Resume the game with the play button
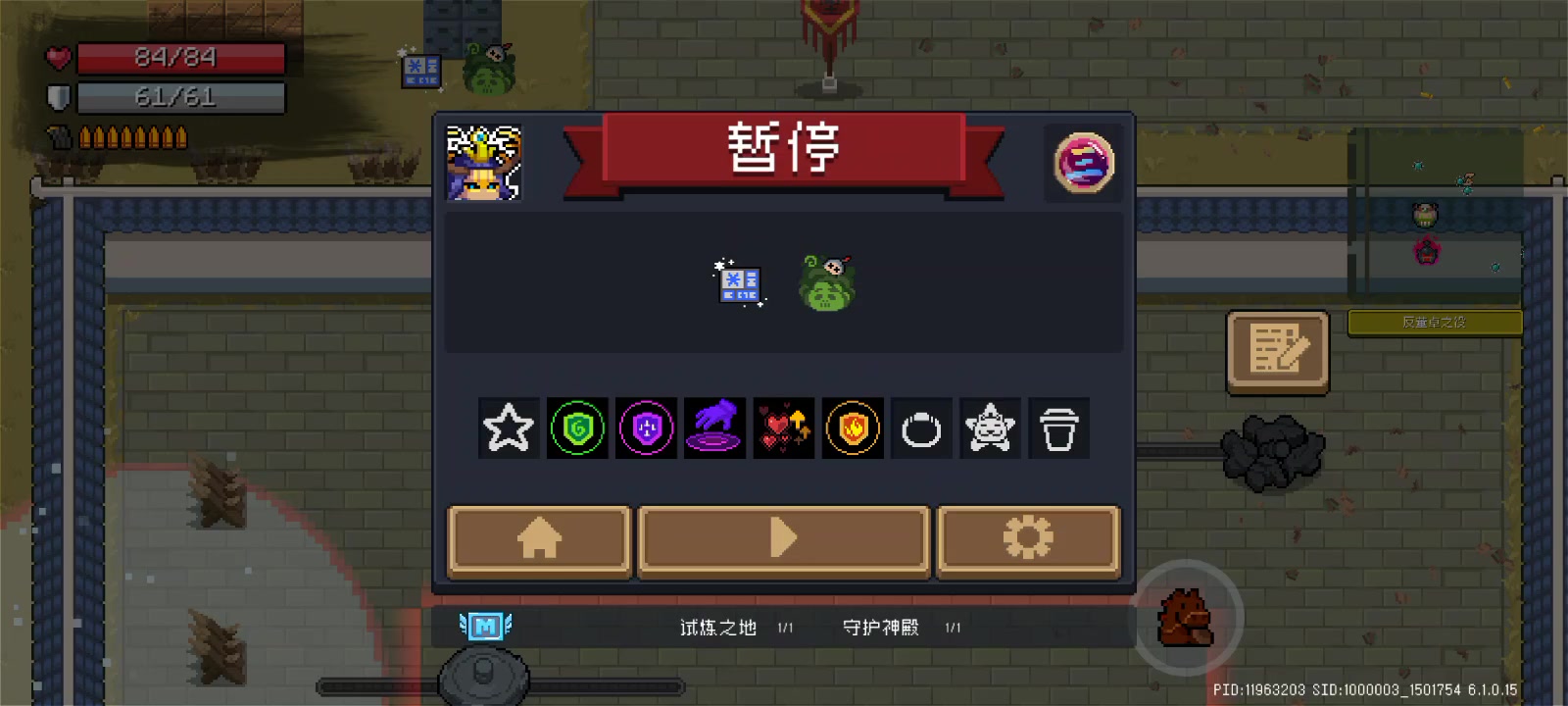Viewport: 1568px width, 706px height. [x=783, y=538]
